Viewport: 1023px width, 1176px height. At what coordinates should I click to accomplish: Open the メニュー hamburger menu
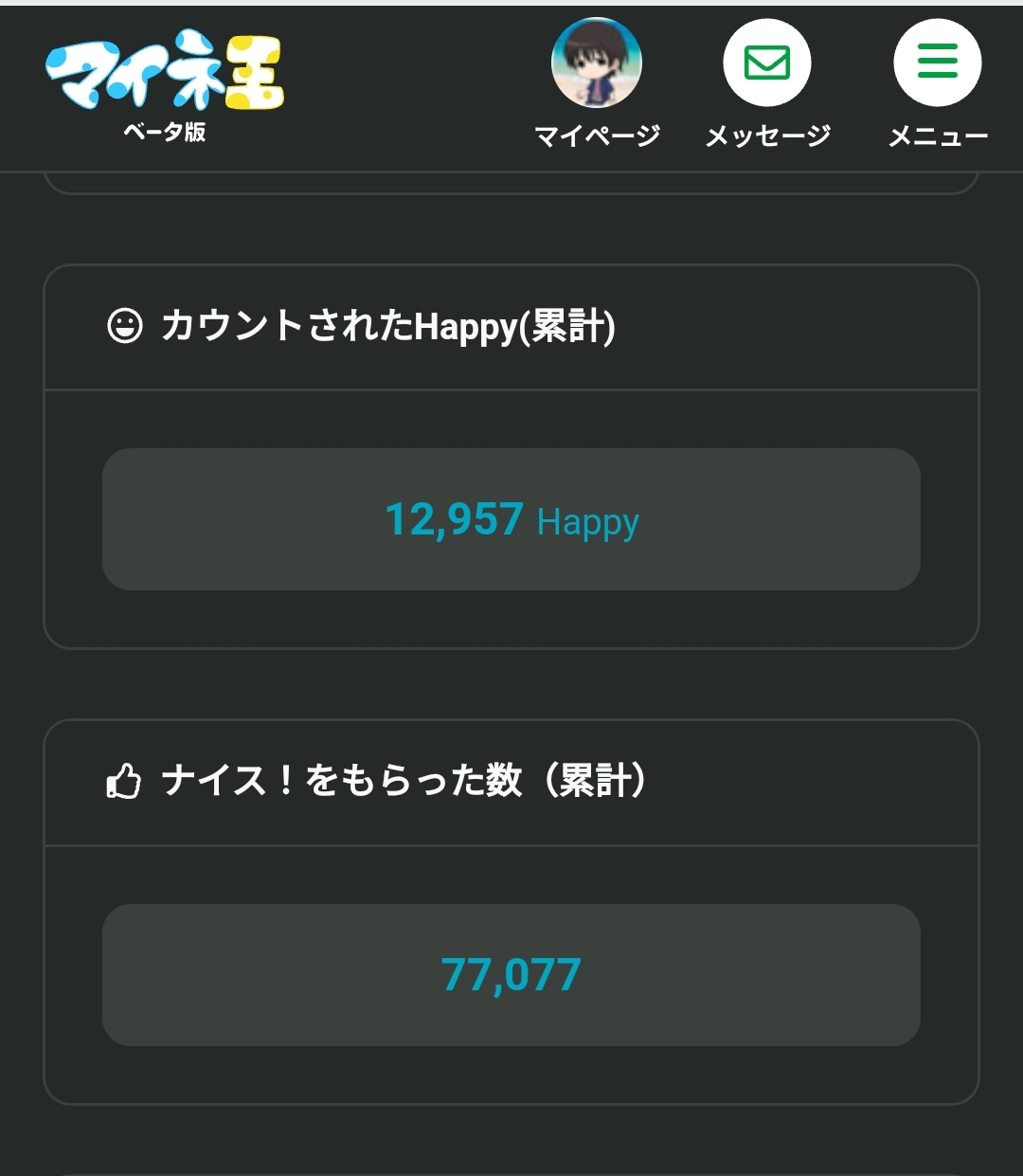tap(938, 64)
